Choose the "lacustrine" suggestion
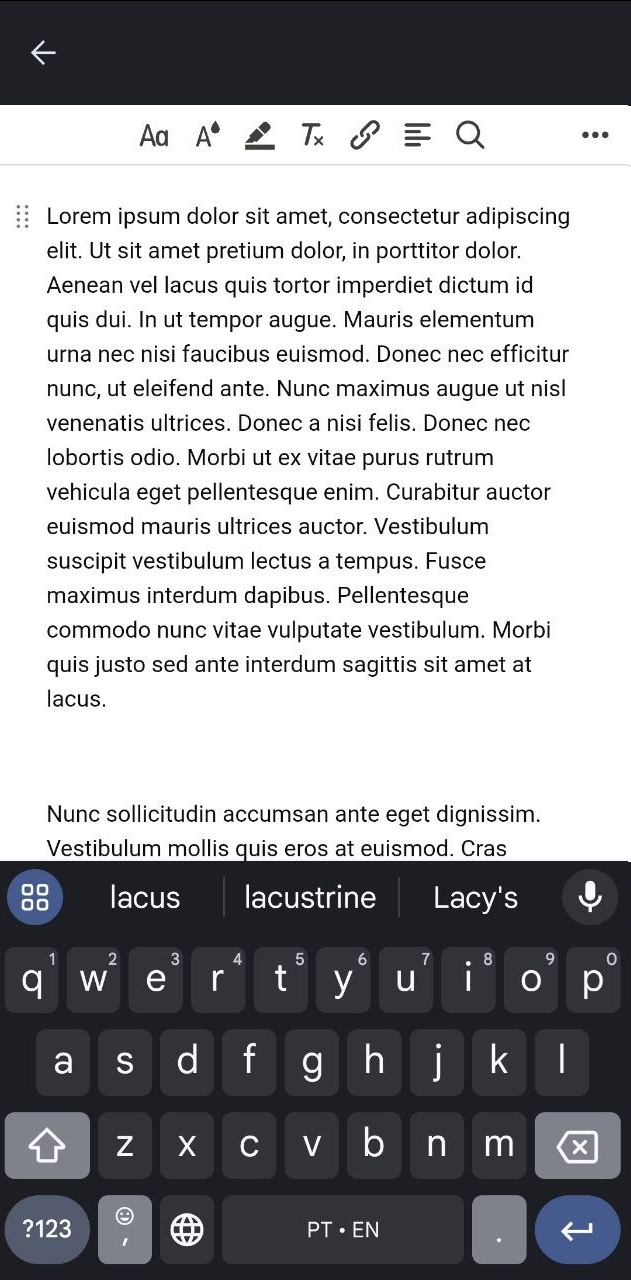This screenshot has height=1280, width=631. 310,897
